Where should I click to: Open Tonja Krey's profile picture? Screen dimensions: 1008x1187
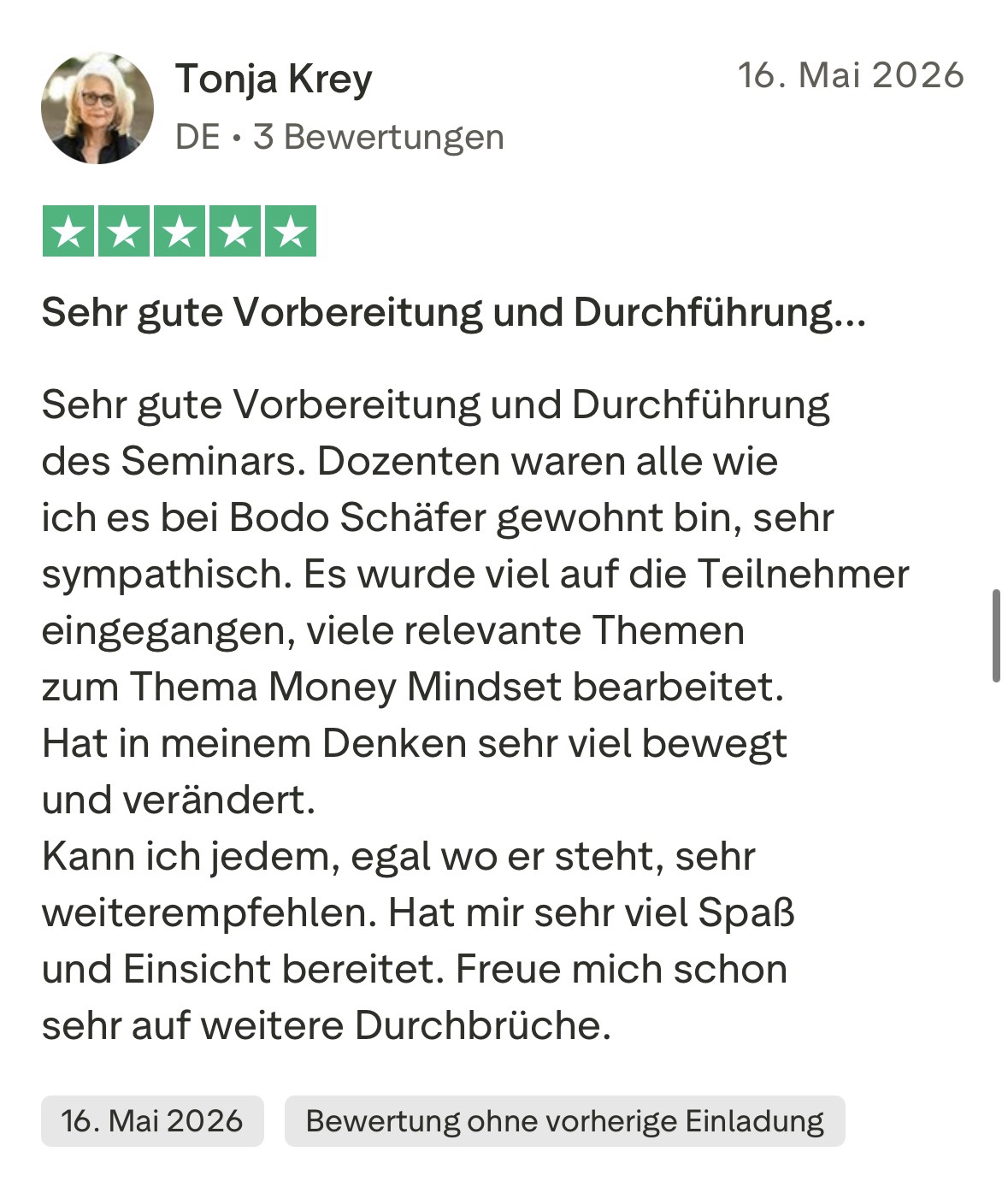pos(97,108)
